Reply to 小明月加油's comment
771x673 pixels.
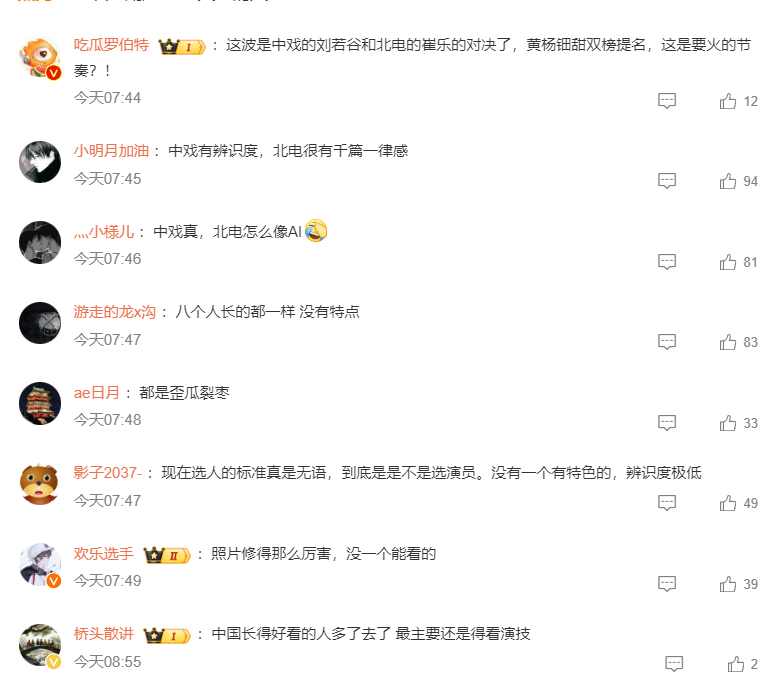pyautogui.click(x=667, y=181)
